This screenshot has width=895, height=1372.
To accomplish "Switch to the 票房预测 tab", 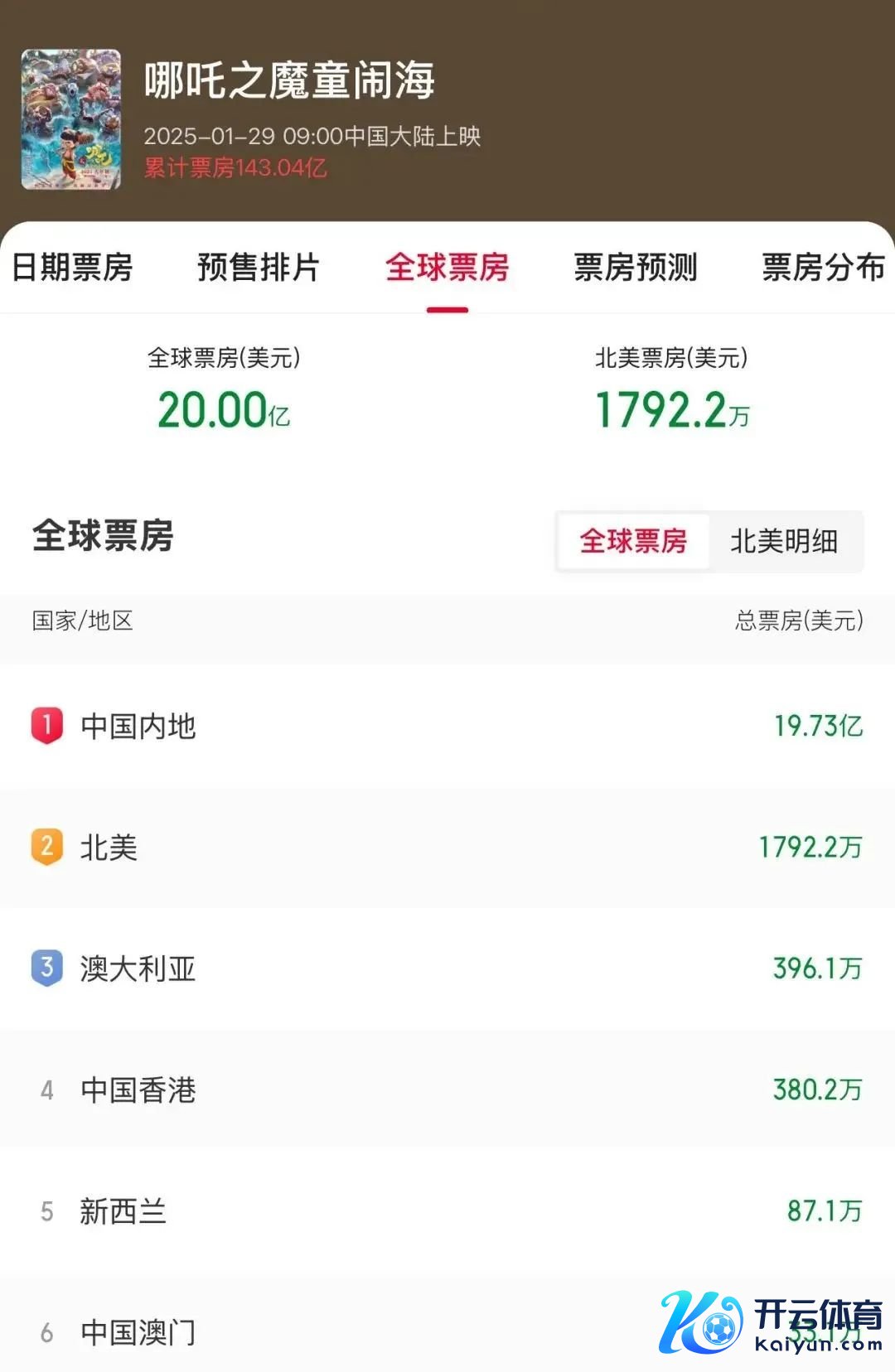I will (x=636, y=268).
